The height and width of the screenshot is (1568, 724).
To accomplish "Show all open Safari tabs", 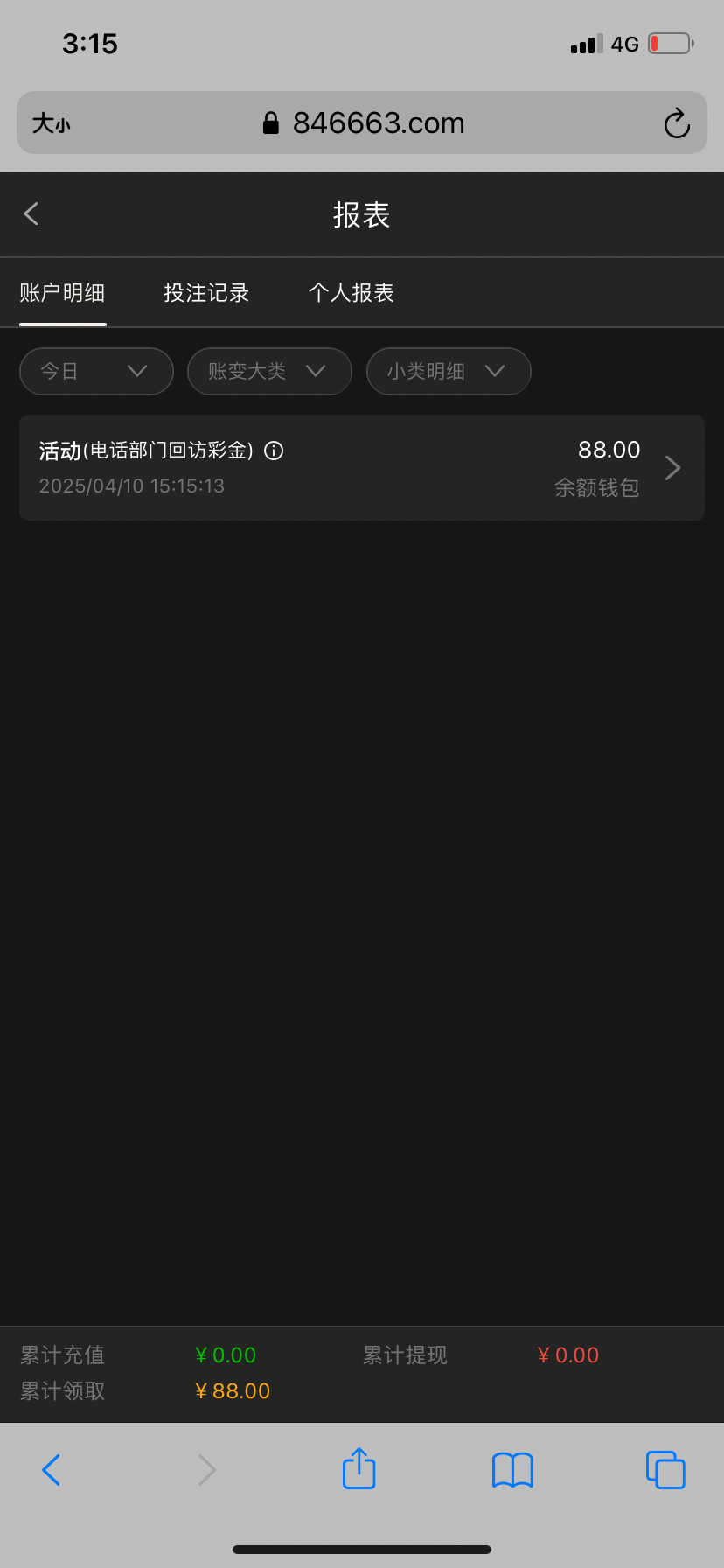I will [x=665, y=1469].
